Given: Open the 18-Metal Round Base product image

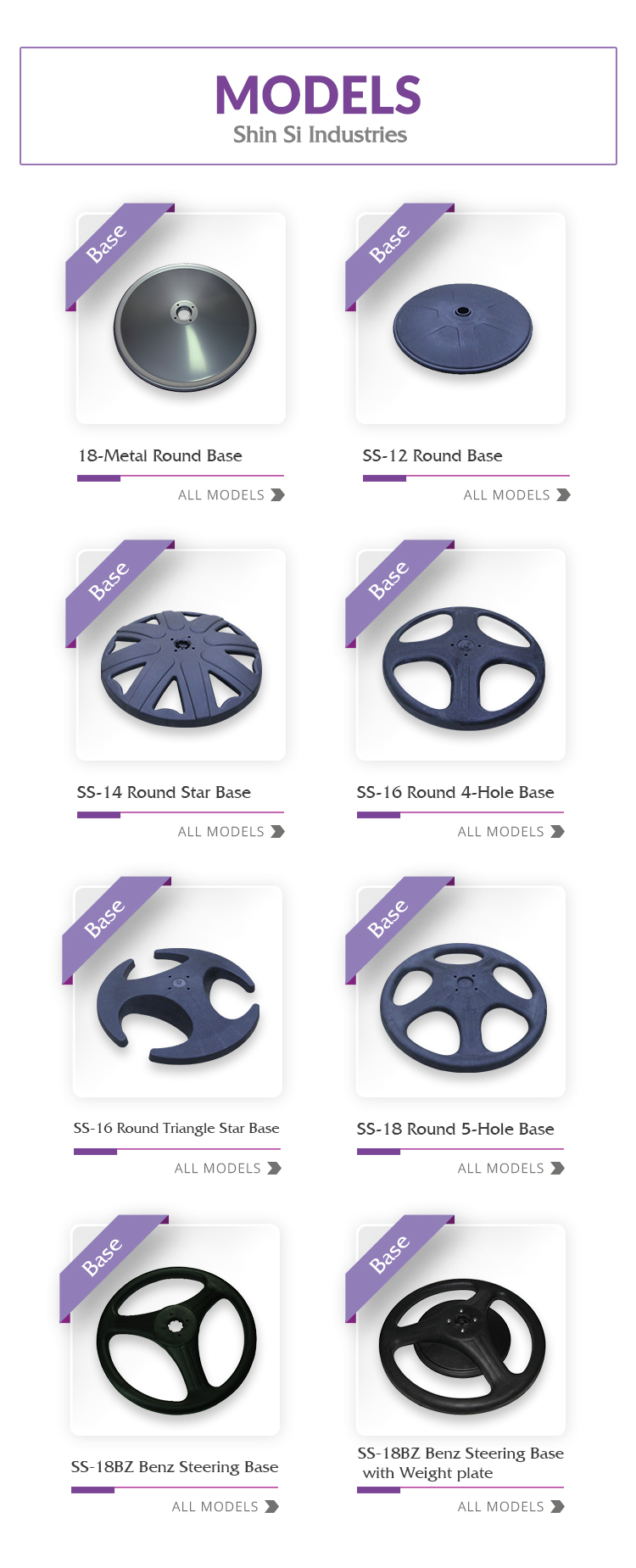Looking at the screenshot, I should point(181,318).
